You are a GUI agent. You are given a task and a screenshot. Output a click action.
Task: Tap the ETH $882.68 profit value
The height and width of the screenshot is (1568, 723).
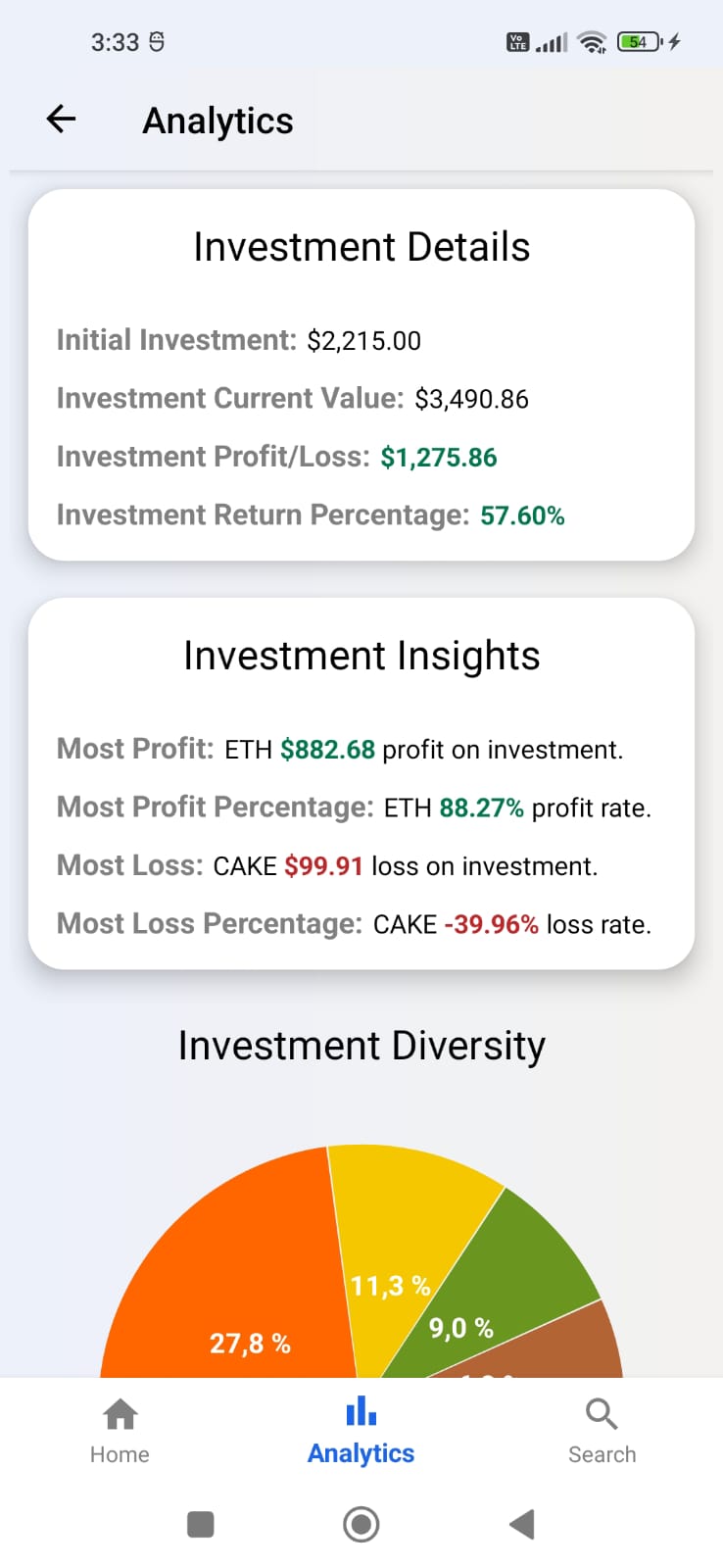tap(327, 749)
